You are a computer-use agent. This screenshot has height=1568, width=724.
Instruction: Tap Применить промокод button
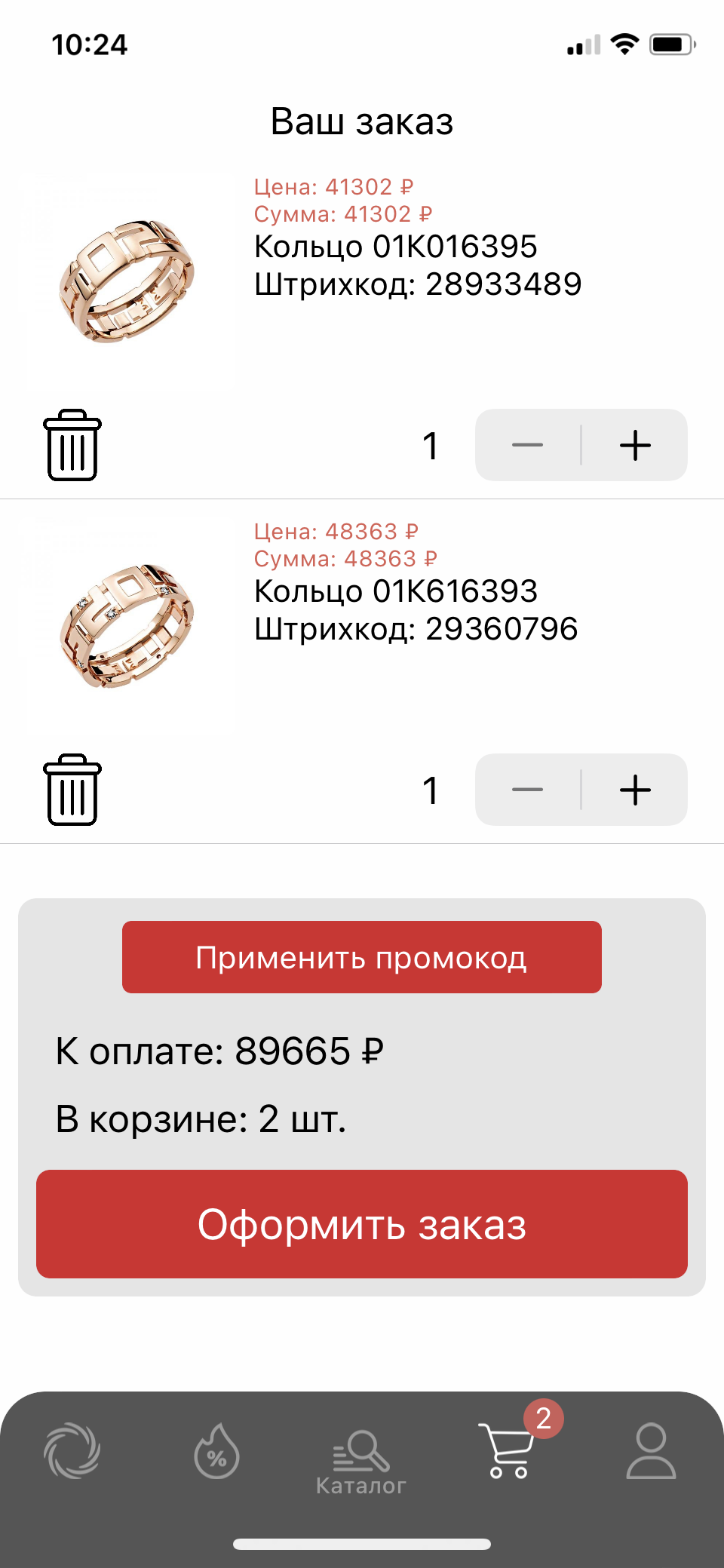click(x=362, y=957)
